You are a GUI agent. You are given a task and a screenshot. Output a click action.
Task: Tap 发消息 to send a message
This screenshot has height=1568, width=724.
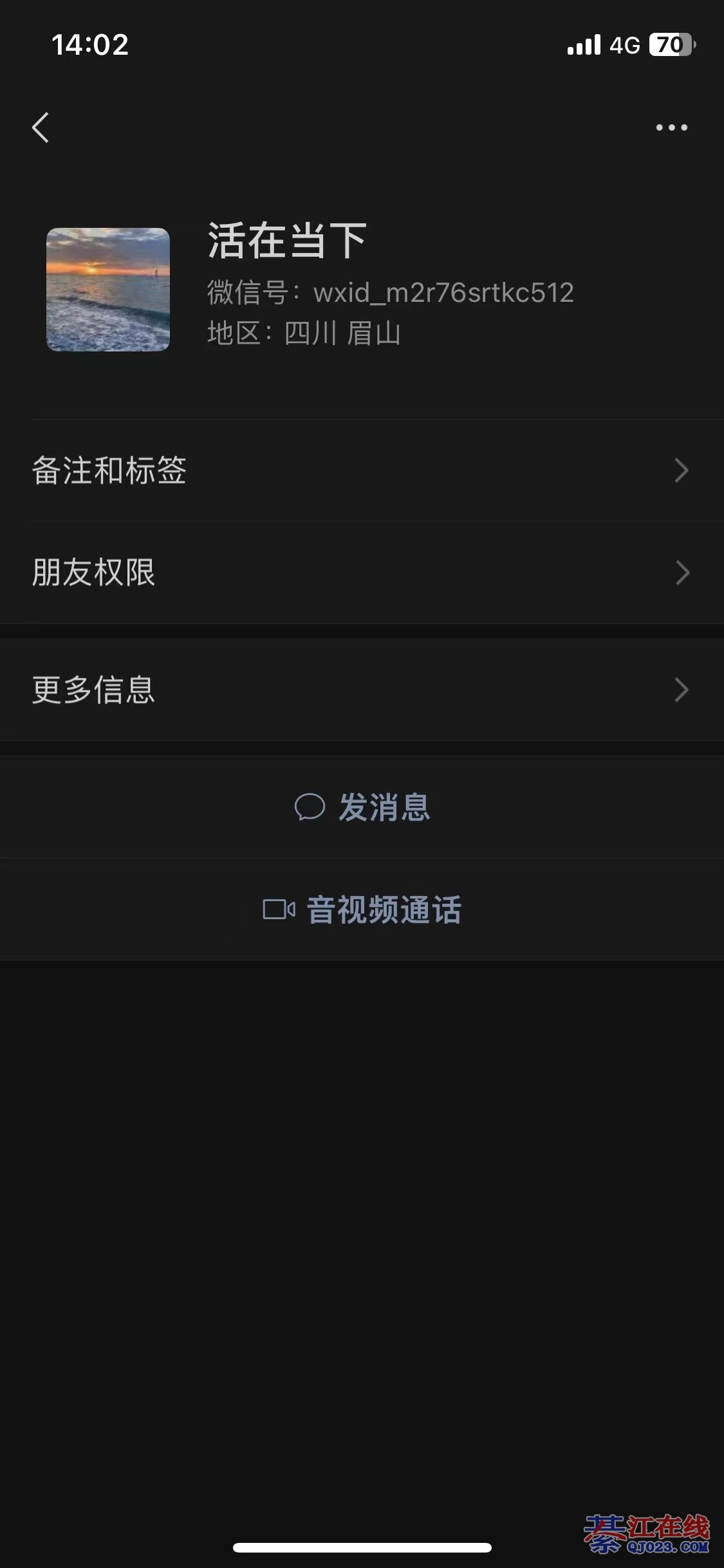[362, 807]
